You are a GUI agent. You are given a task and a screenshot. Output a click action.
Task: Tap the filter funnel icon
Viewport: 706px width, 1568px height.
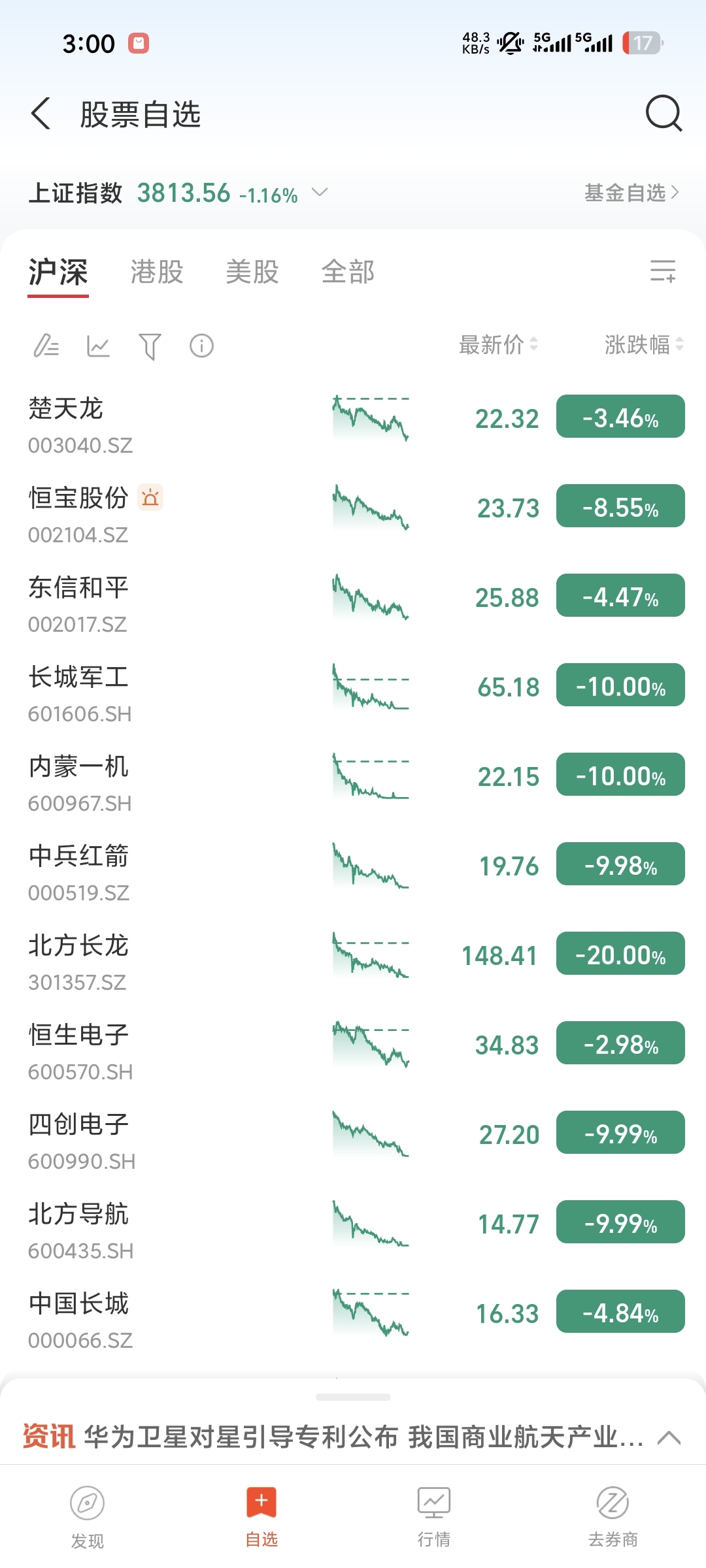tap(150, 346)
